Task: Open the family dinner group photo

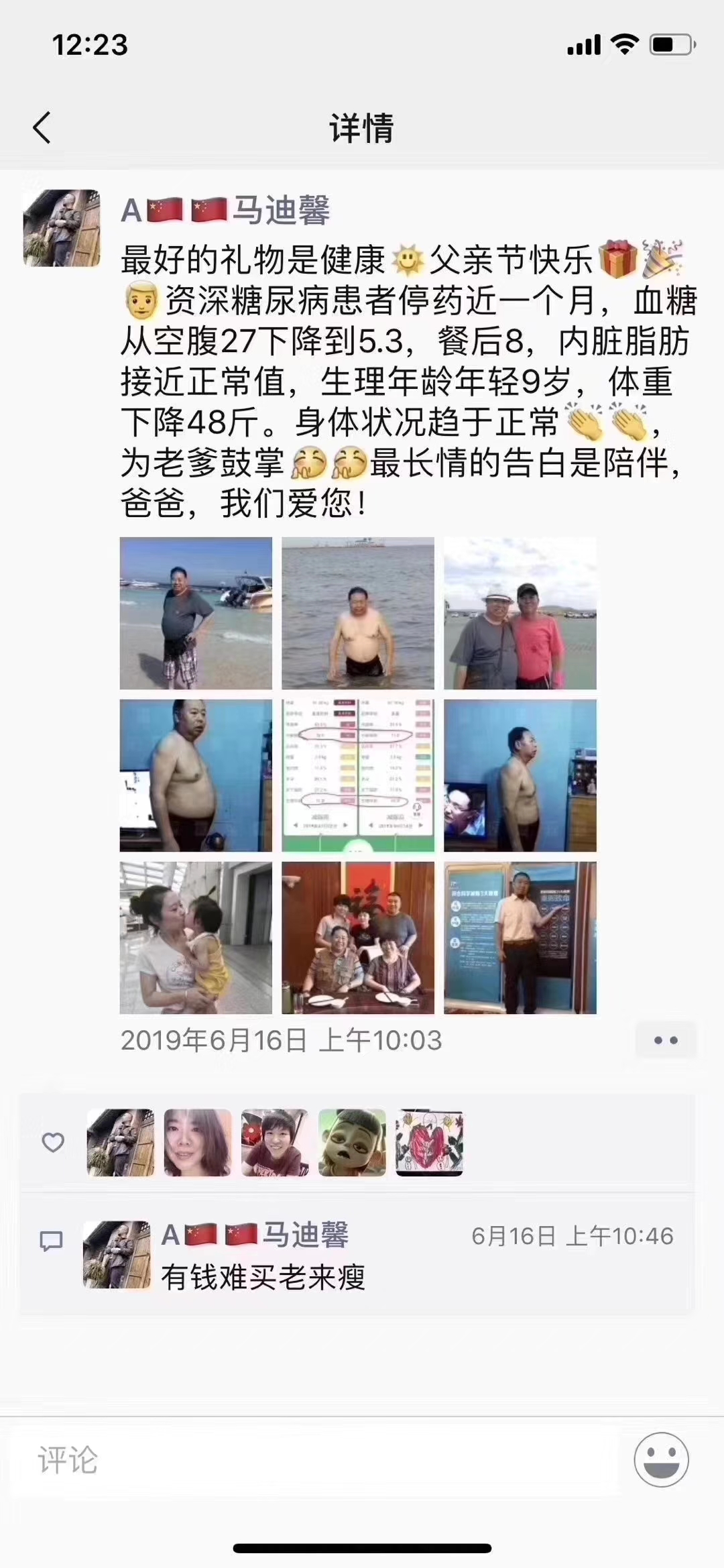Action: pyautogui.click(x=357, y=938)
